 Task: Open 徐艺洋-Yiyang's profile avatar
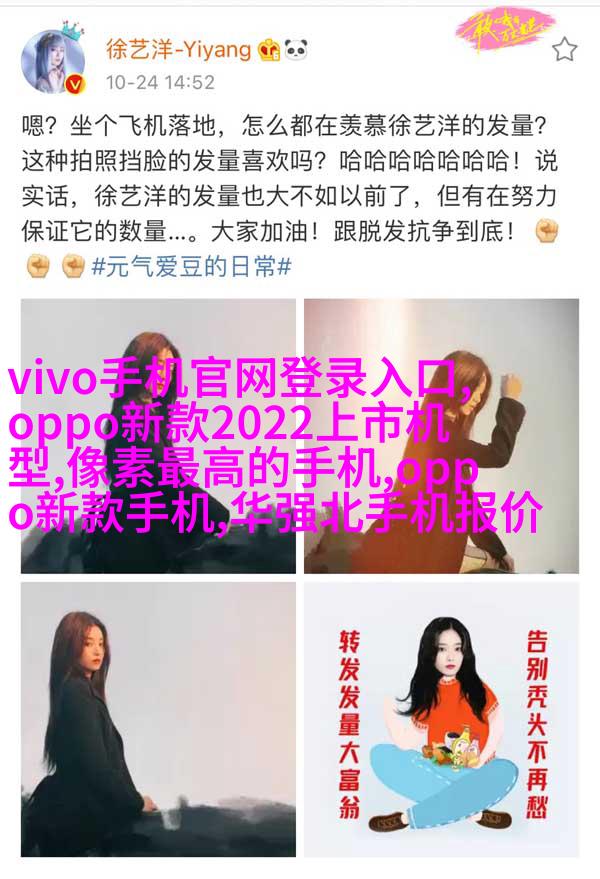pyautogui.click(x=58, y=62)
